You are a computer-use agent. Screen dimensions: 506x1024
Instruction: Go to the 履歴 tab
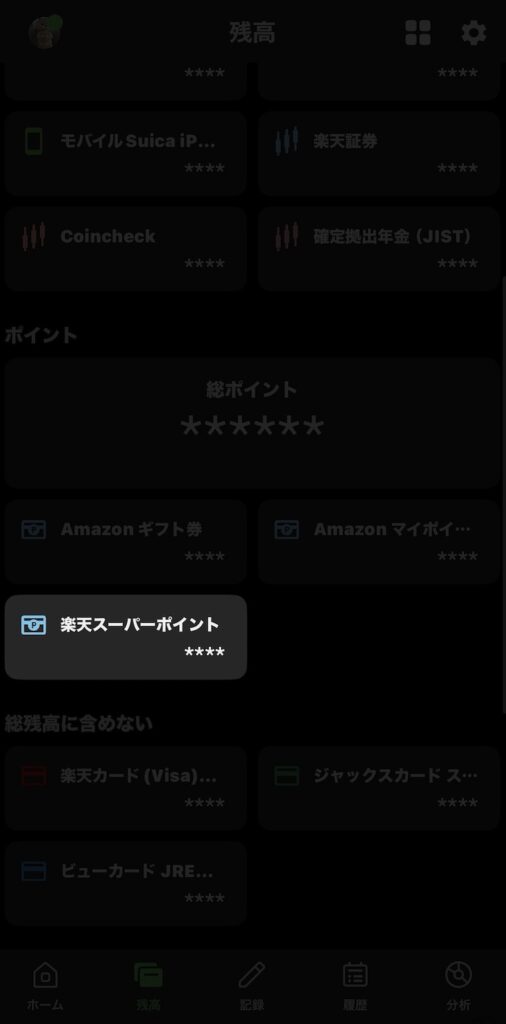[355, 986]
